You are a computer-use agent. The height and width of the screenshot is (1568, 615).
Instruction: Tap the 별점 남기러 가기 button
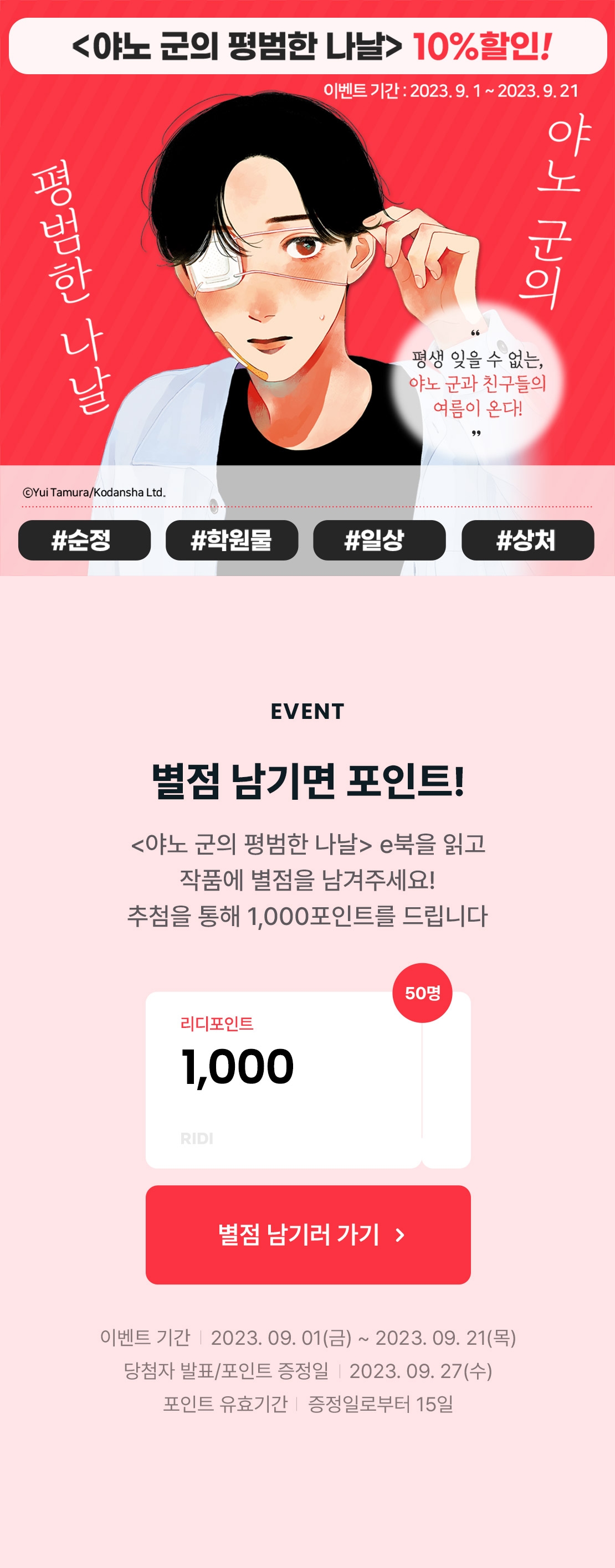click(307, 1235)
